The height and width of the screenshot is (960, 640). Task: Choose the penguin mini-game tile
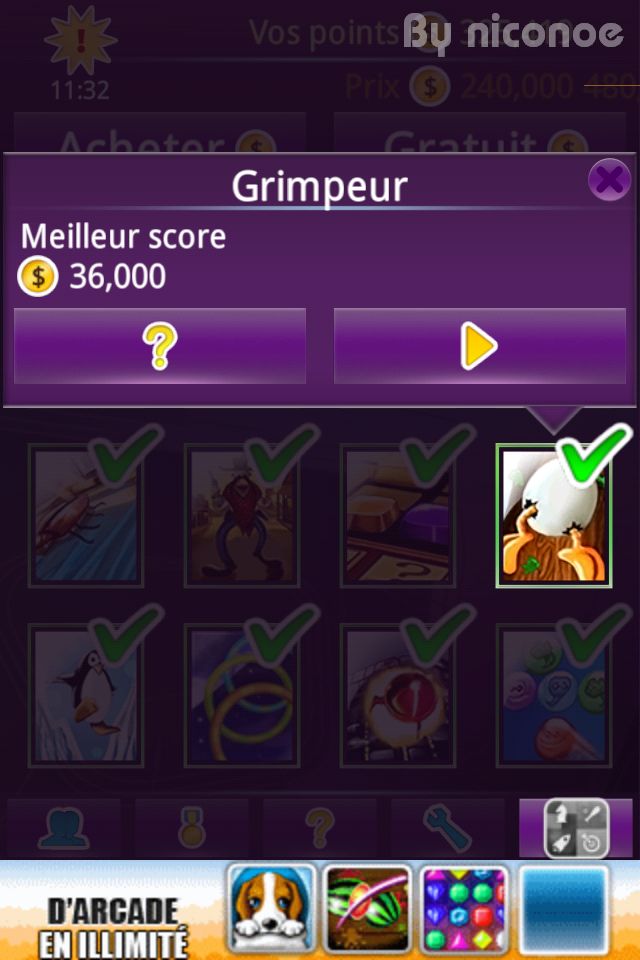click(x=85, y=695)
